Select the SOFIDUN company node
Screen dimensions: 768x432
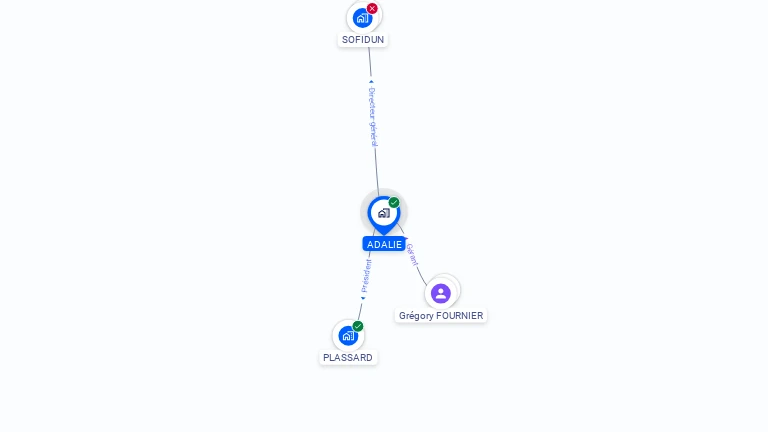(x=363, y=18)
